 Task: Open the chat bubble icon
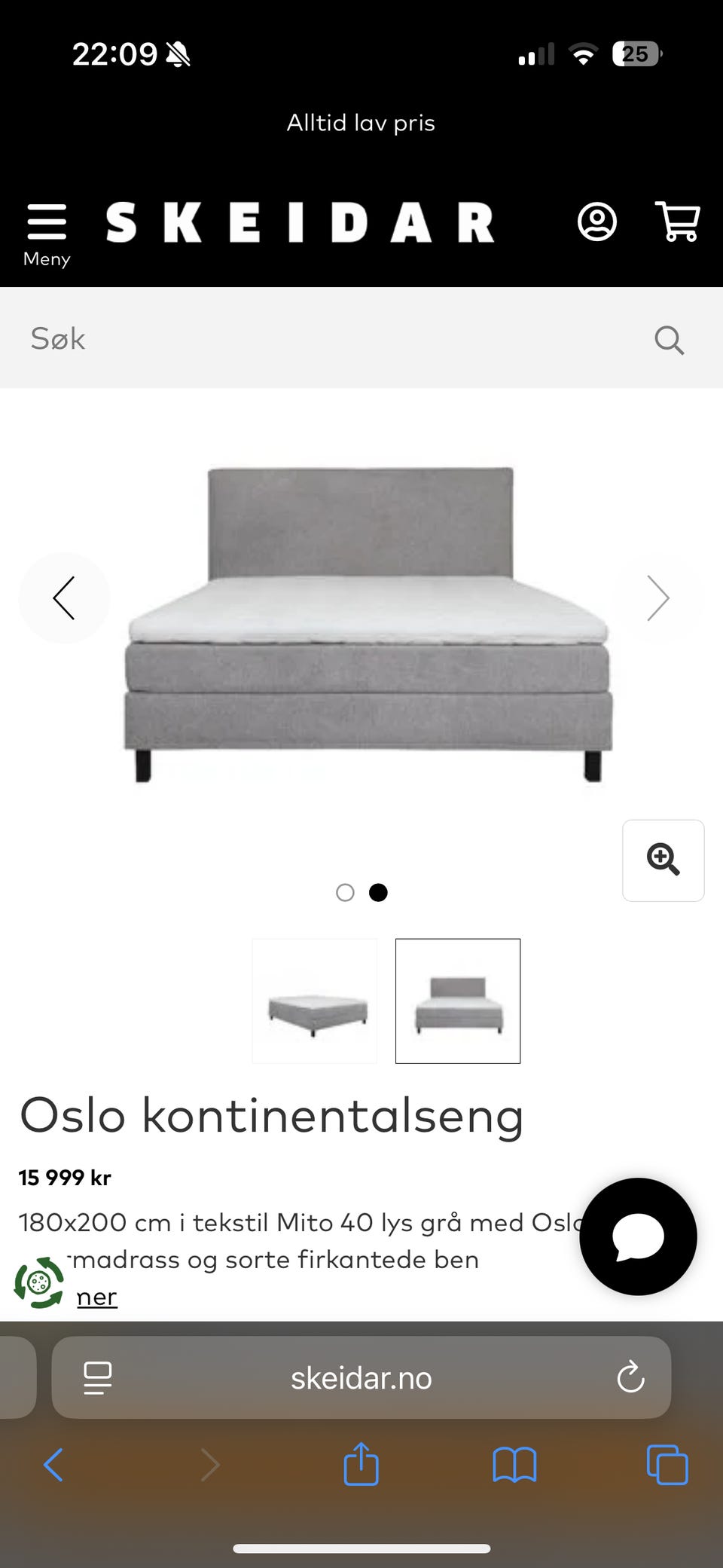637,1236
